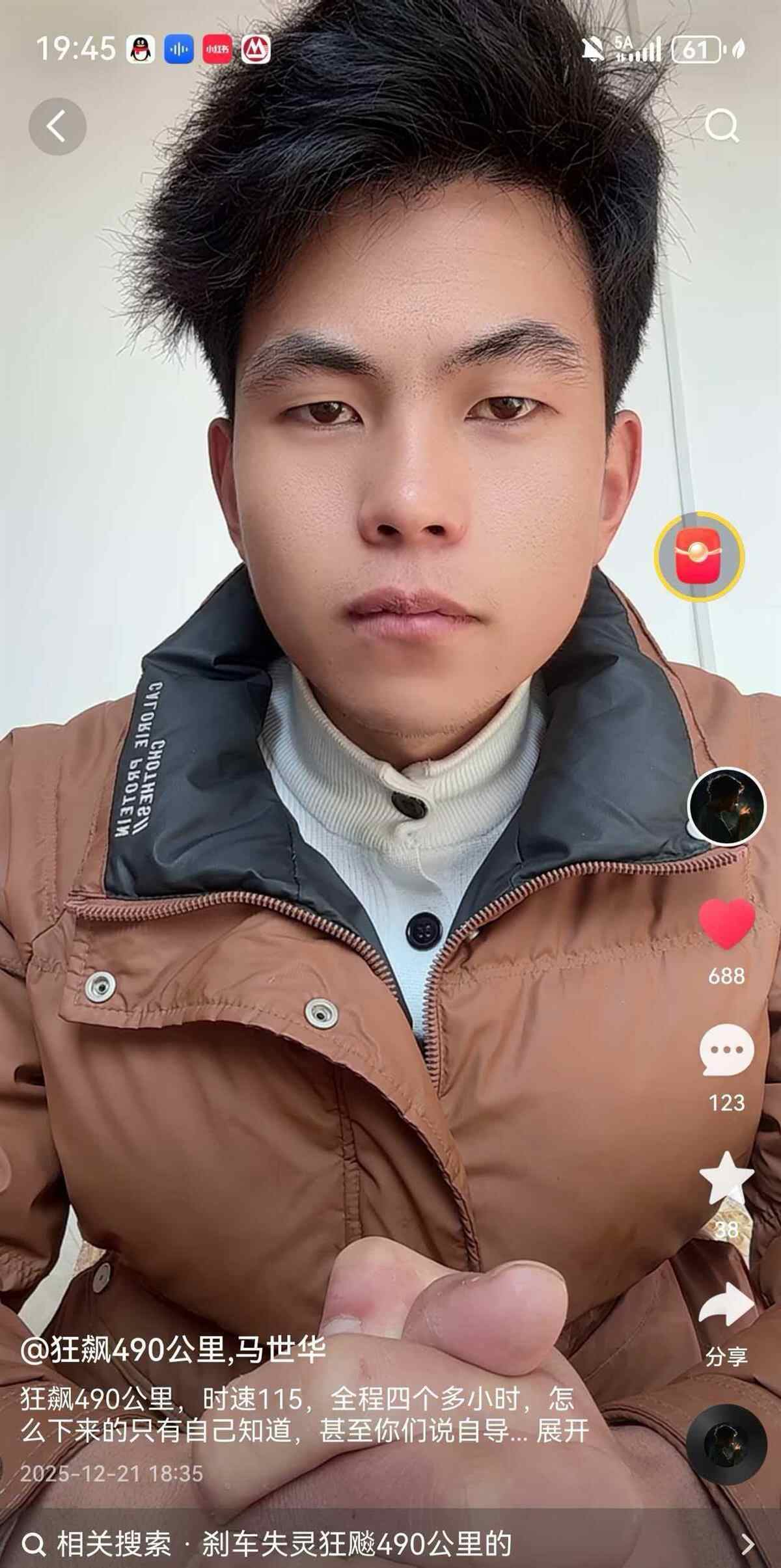Screen dimensions: 781x1568
Task: Open the comments with 123 replies
Action: [x=726, y=1050]
